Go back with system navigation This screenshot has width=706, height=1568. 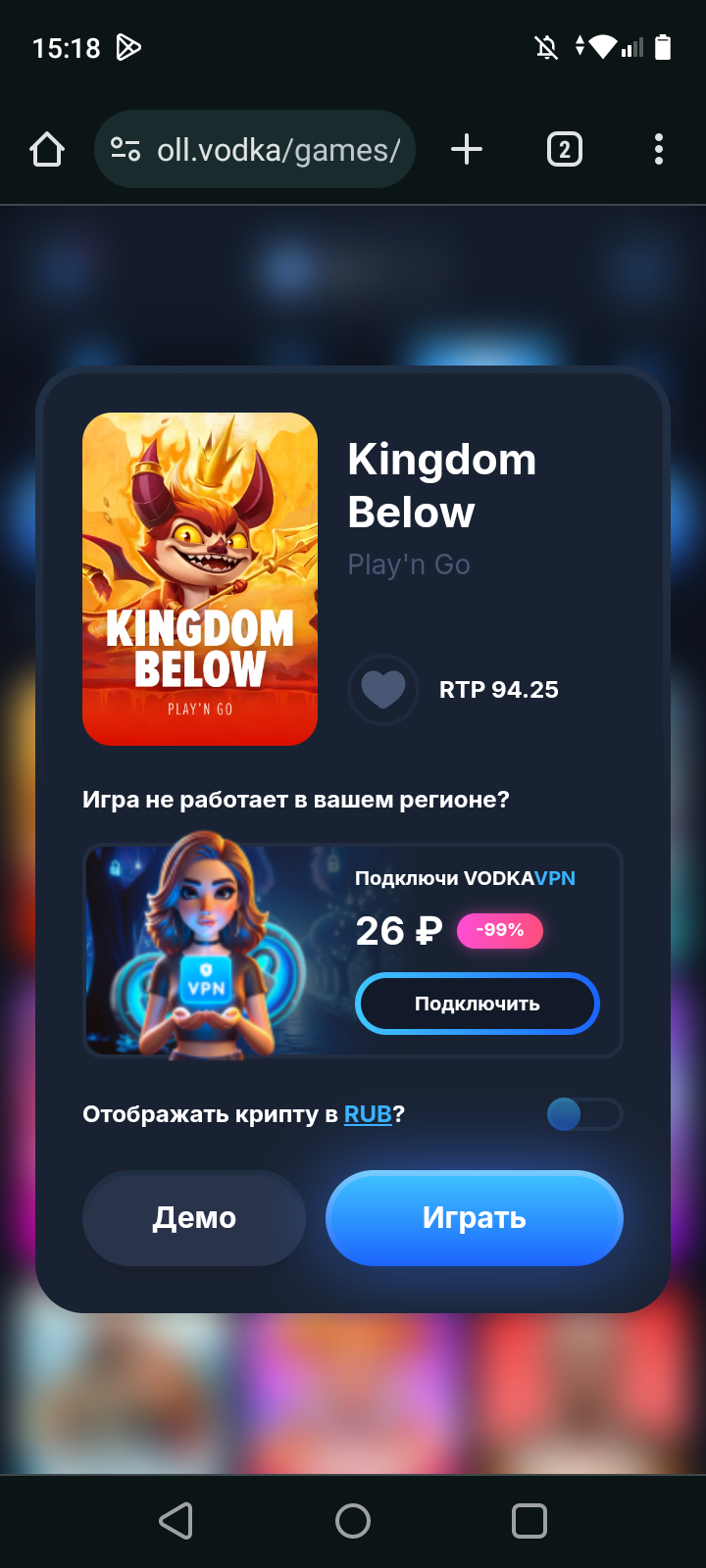[x=176, y=1521]
